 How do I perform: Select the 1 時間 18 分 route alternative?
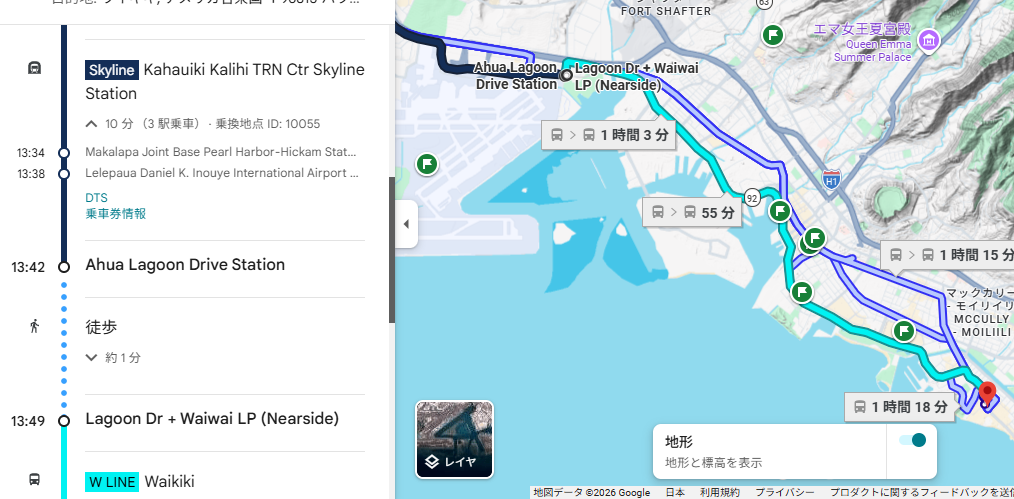tap(899, 406)
